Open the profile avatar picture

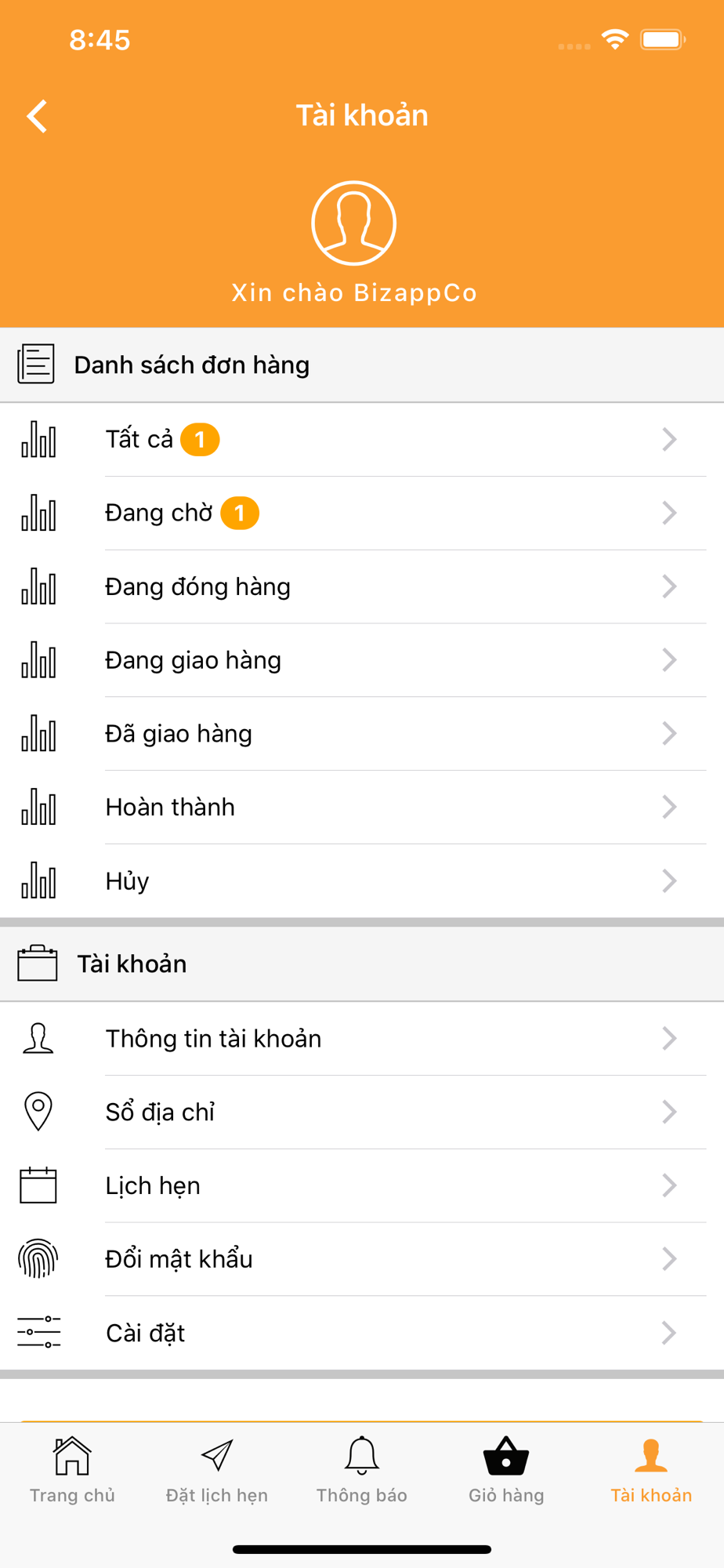tap(354, 223)
